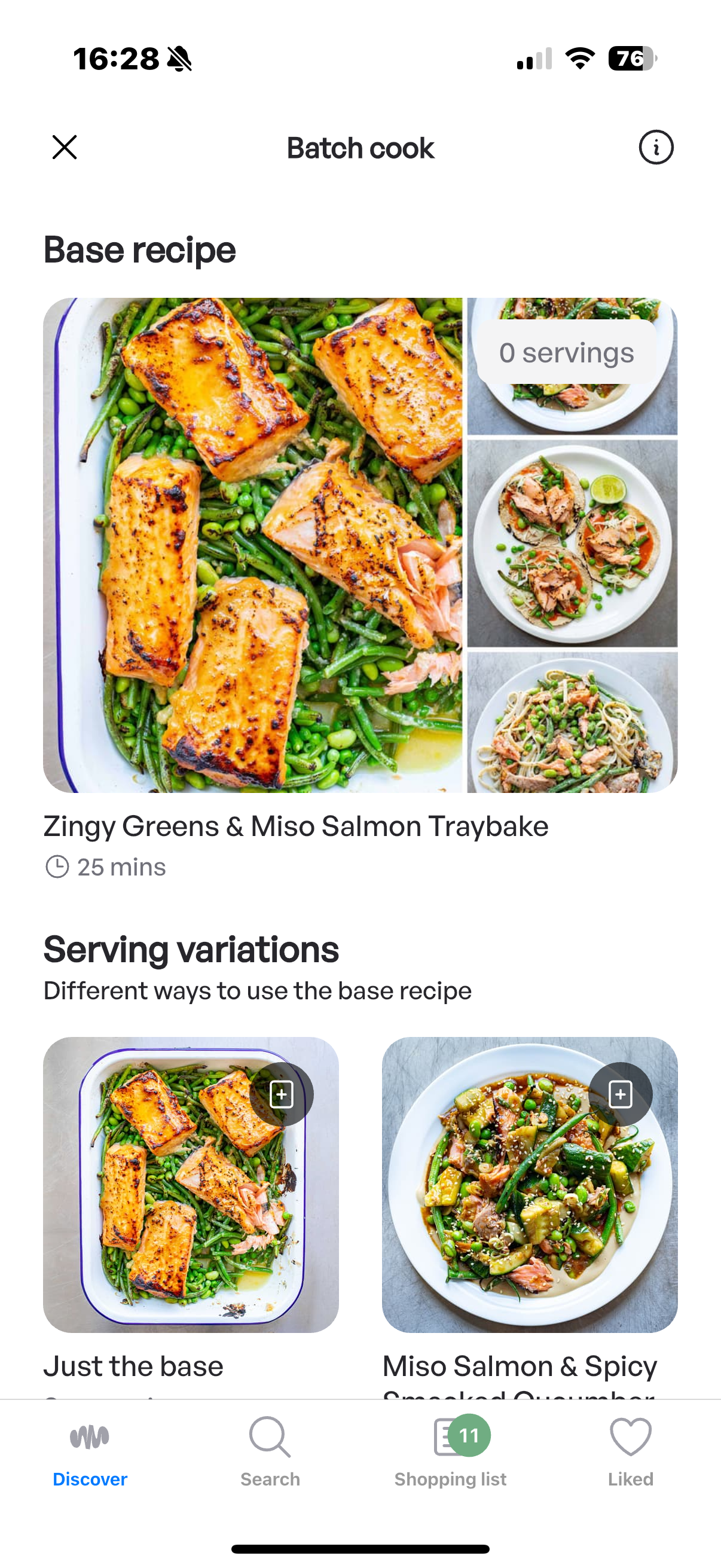Image resolution: width=721 pixels, height=1568 pixels.
Task: Open the Shopping list tab
Action: click(x=450, y=1451)
